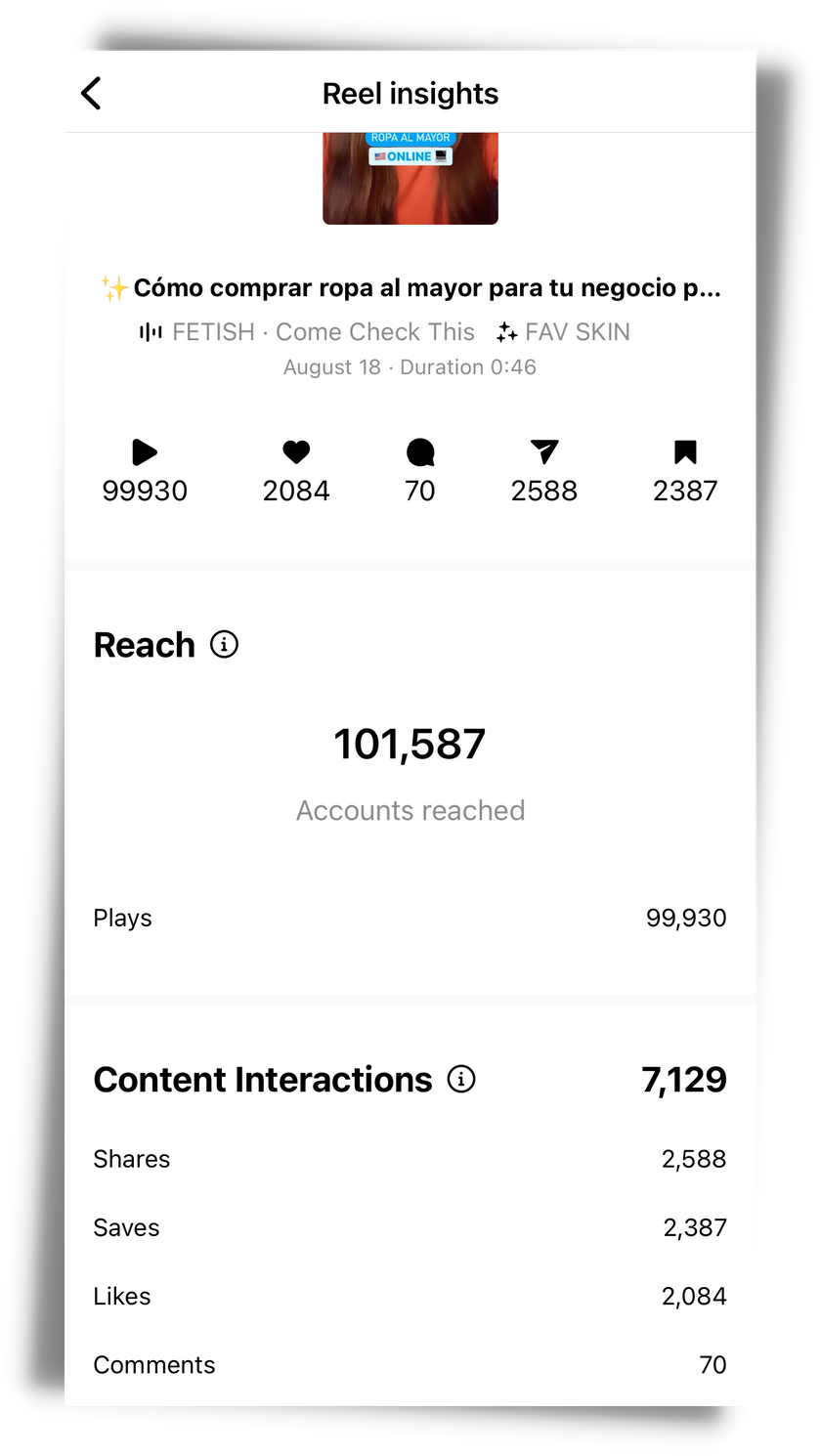Show info about Reach
Viewport: 820px width, 1456px height.
(224, 645)
